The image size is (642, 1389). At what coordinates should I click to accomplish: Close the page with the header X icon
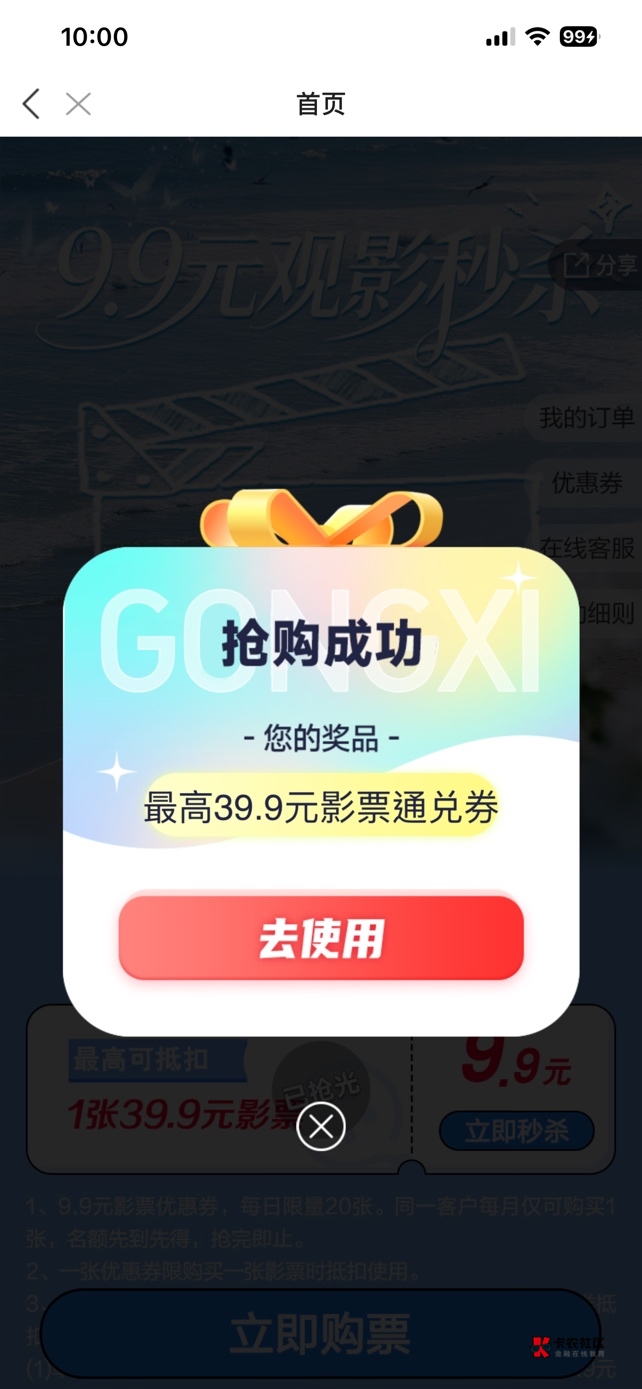click(x=78, y=103)
